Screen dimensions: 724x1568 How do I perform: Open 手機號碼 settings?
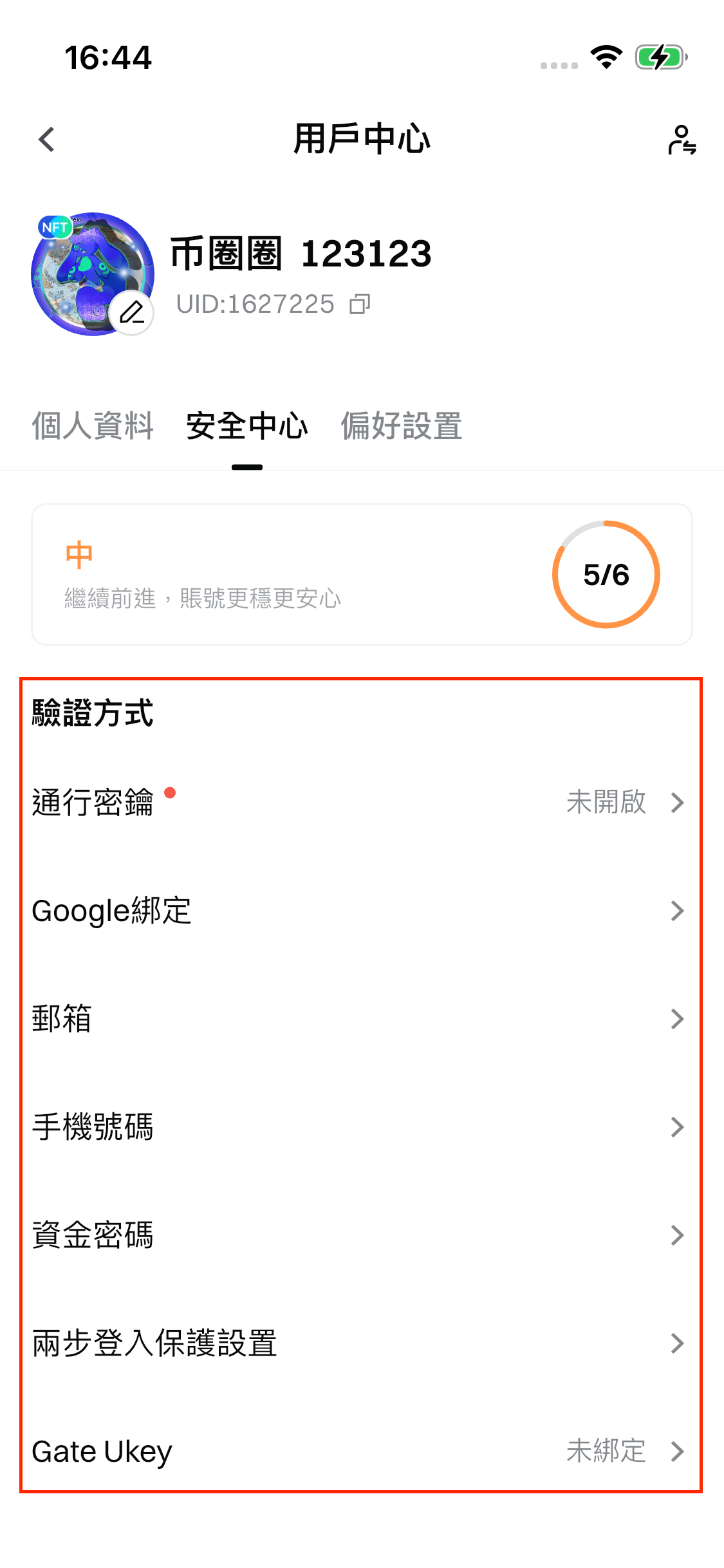tap(360, 1127)
